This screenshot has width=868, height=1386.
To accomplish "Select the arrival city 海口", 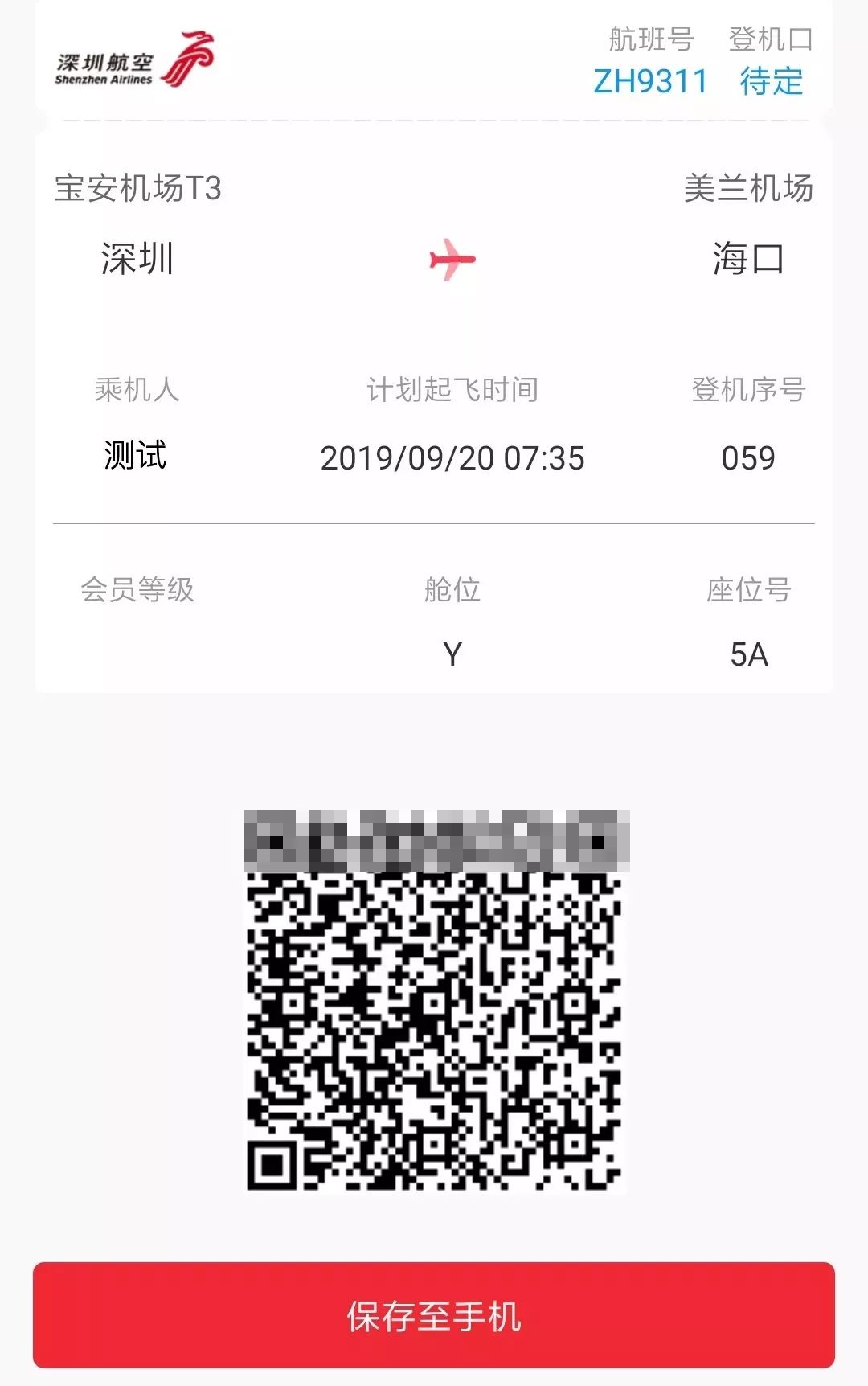I will tap(749, 259).
